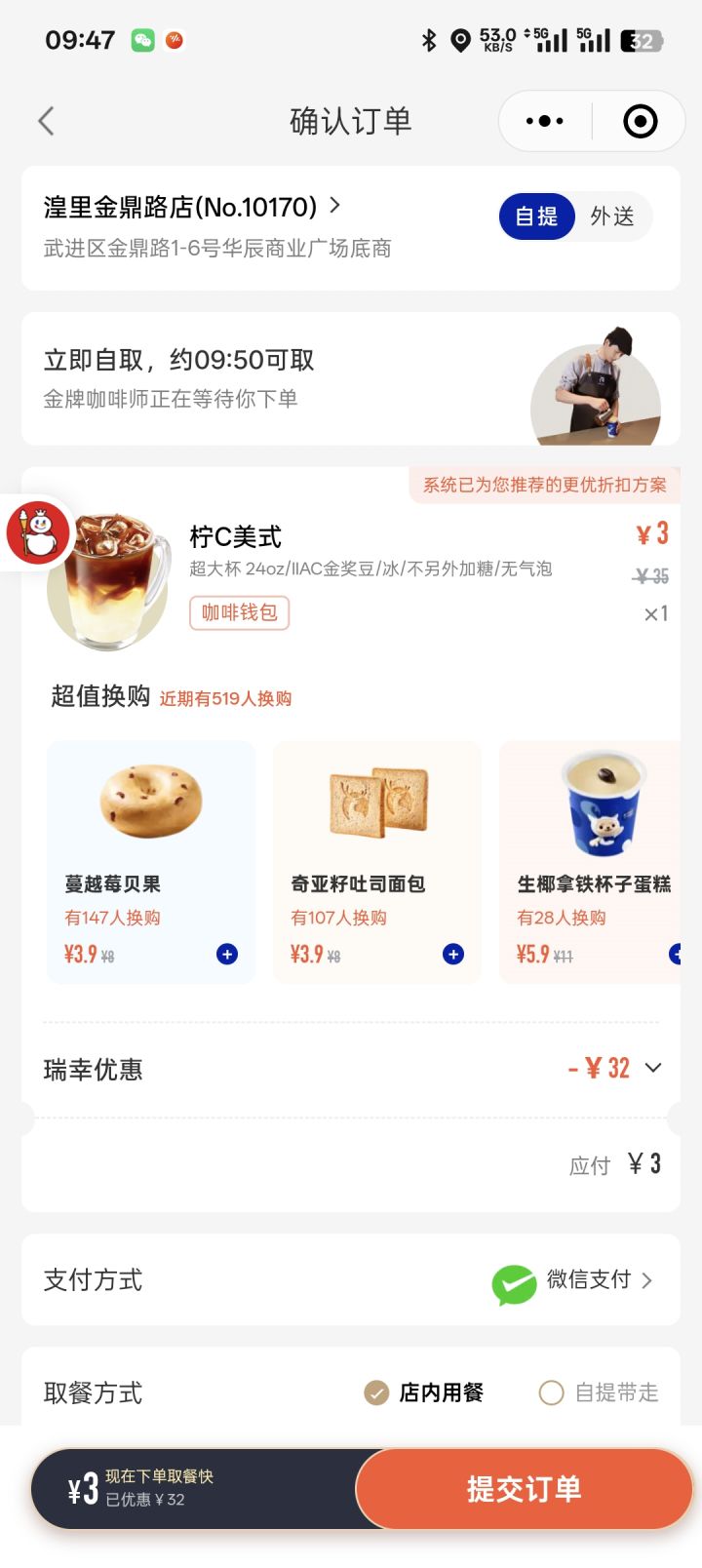702x1568 pixels.
Task: Choose 自提带走 takeaway option
Action: pyautogui.click(x=599, y=1392)
